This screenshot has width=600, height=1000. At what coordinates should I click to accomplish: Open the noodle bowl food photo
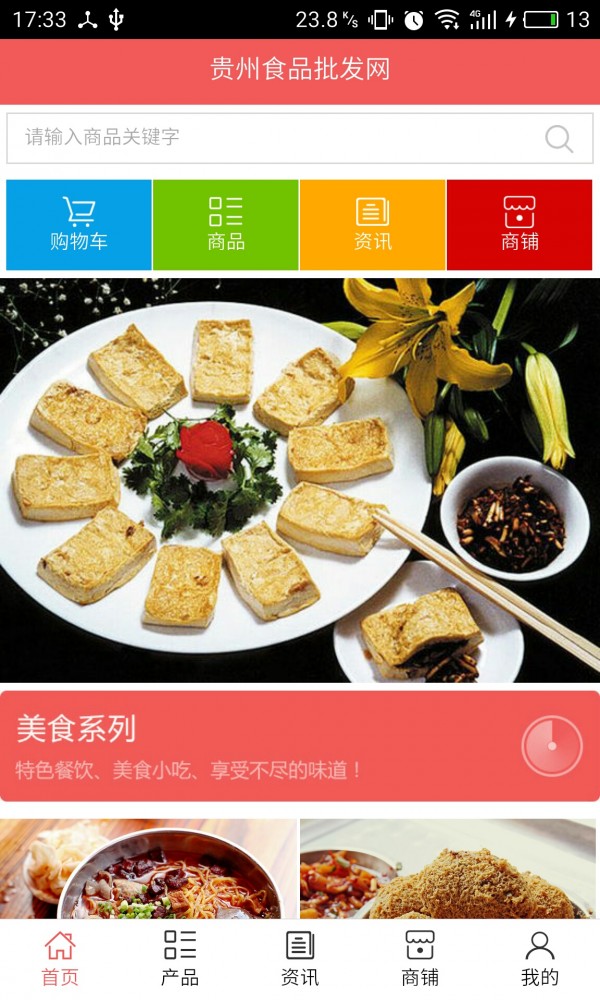point(149,868)
